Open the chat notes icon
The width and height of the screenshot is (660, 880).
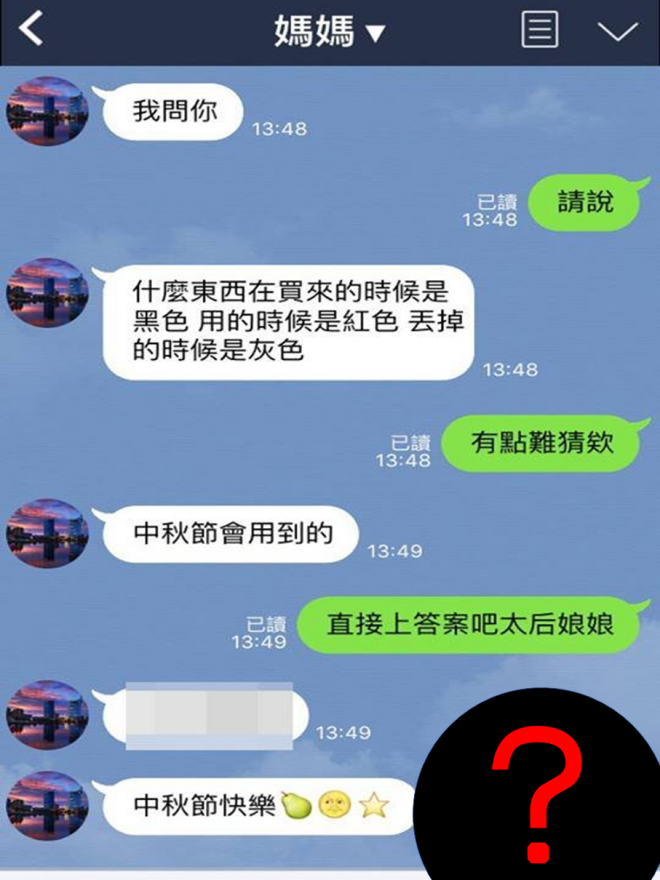540,30
